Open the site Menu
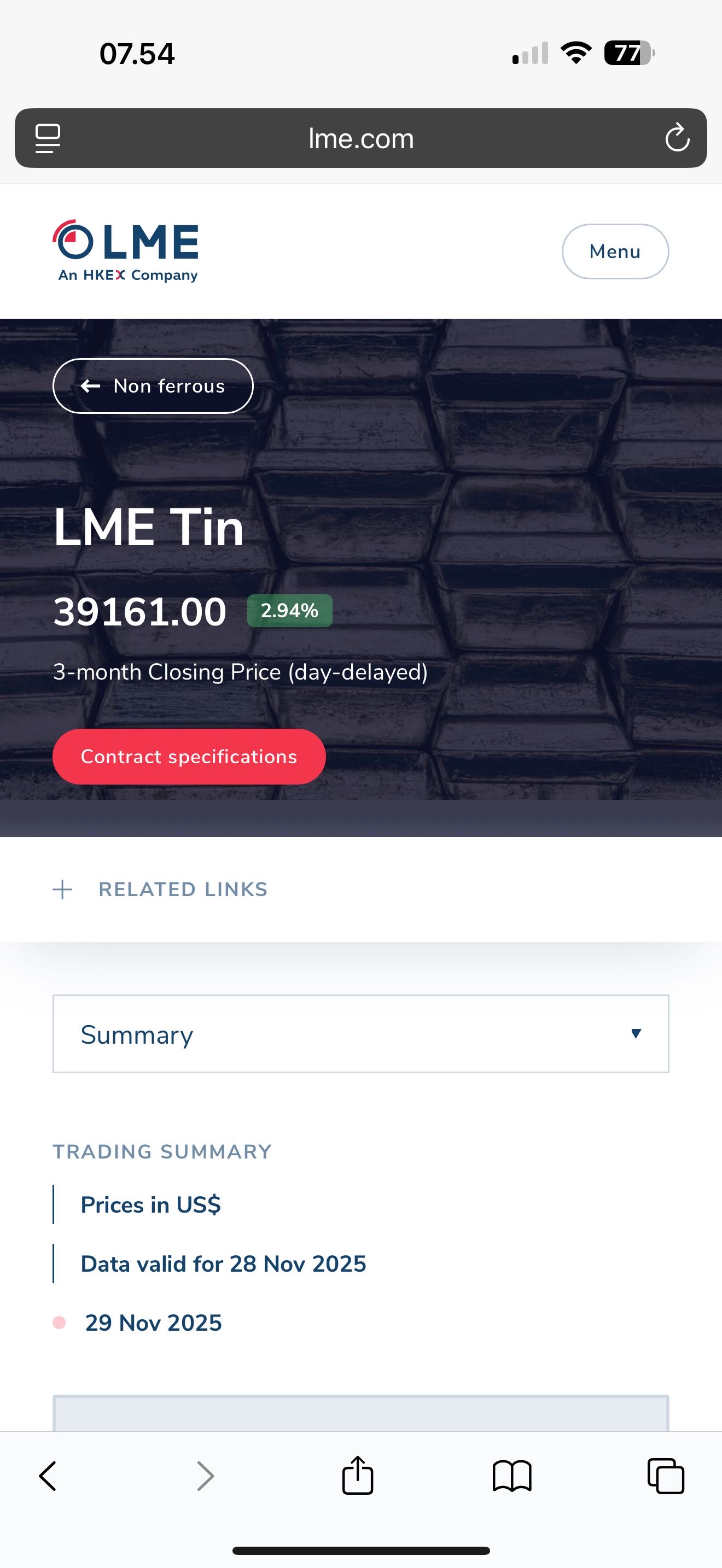722x1568 pixels. (x=615, y=251)
